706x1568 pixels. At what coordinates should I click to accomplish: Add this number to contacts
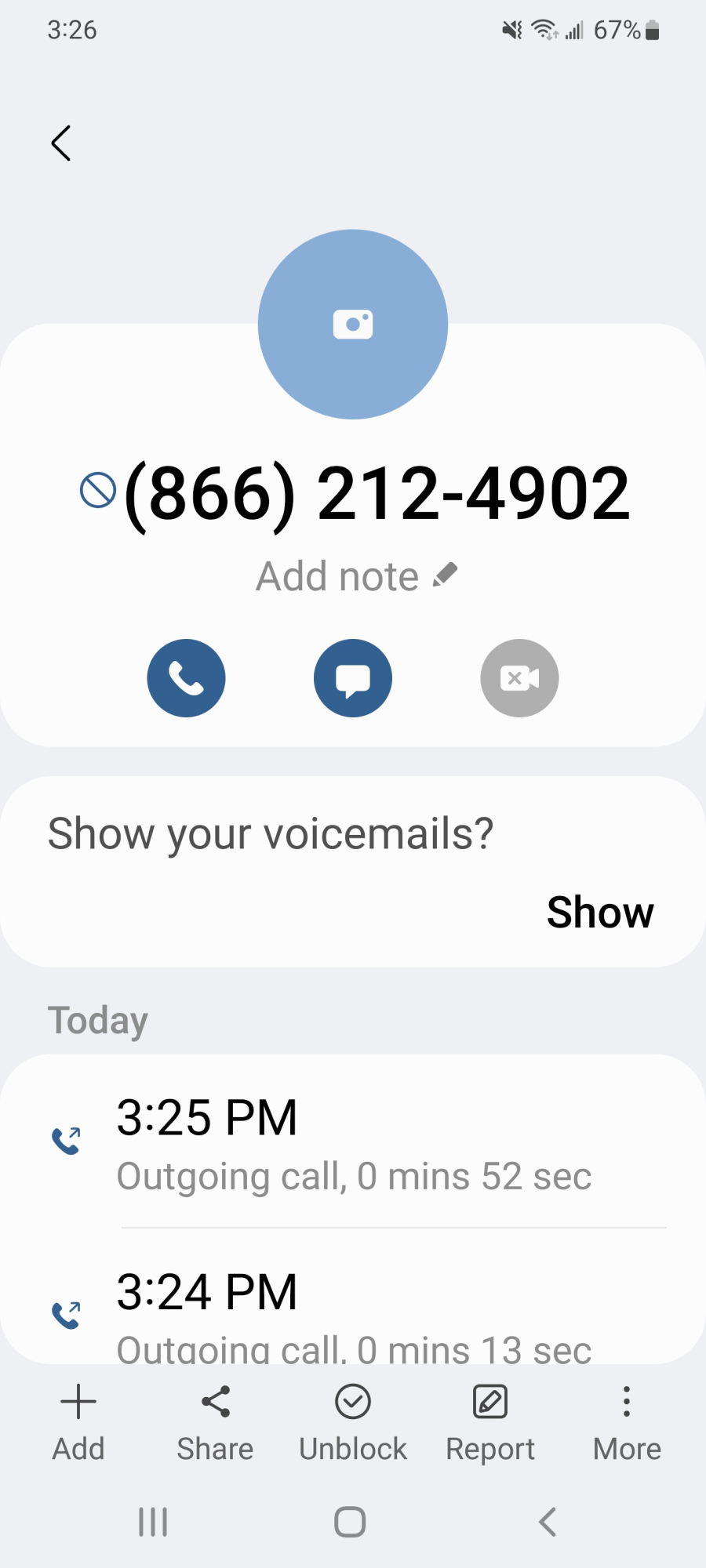pos(78,1423)
